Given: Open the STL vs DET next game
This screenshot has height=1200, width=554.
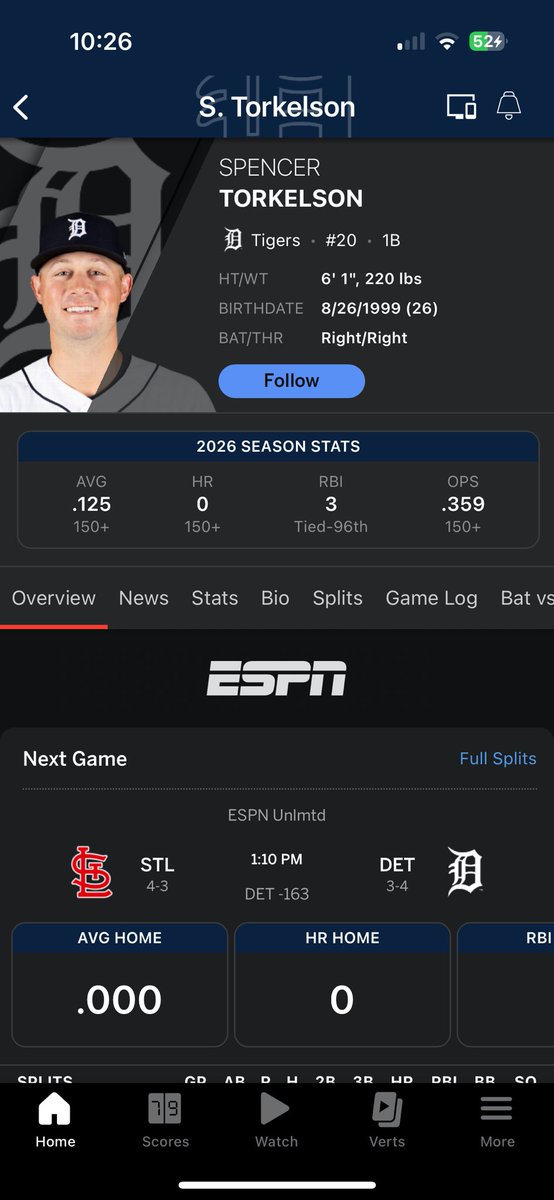Looking at the screenshot, I should 277,870.
